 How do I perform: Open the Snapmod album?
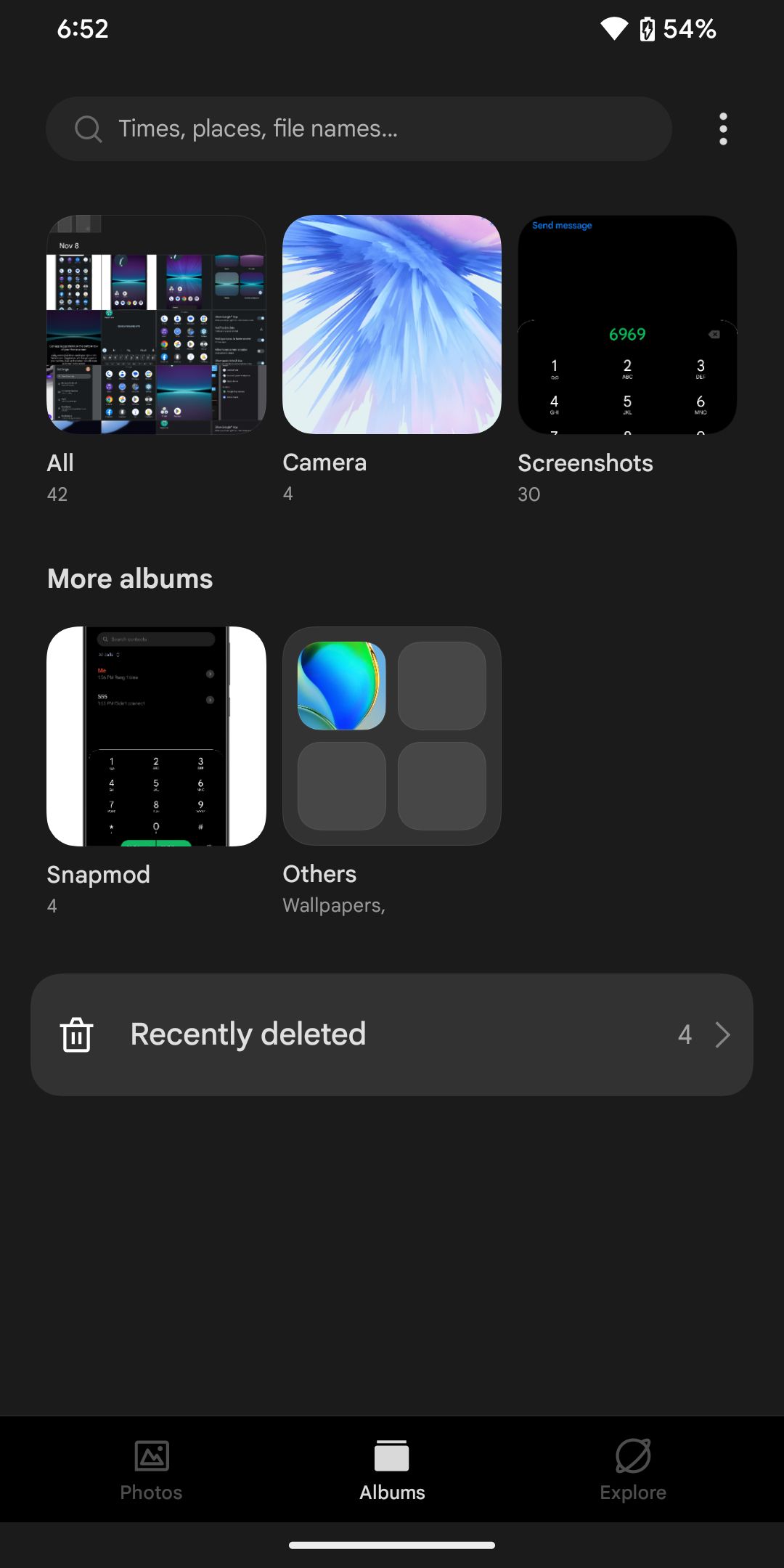156,736
